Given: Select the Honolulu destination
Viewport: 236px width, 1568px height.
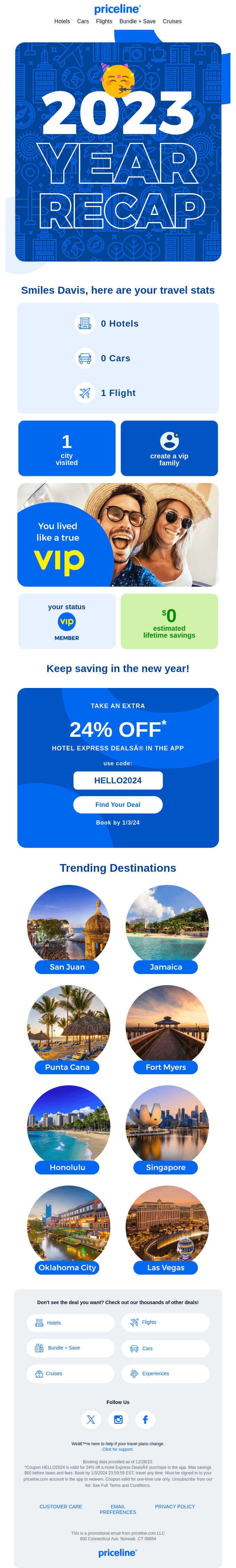Looking at the screenshot, I should [x=68, y=1168].
